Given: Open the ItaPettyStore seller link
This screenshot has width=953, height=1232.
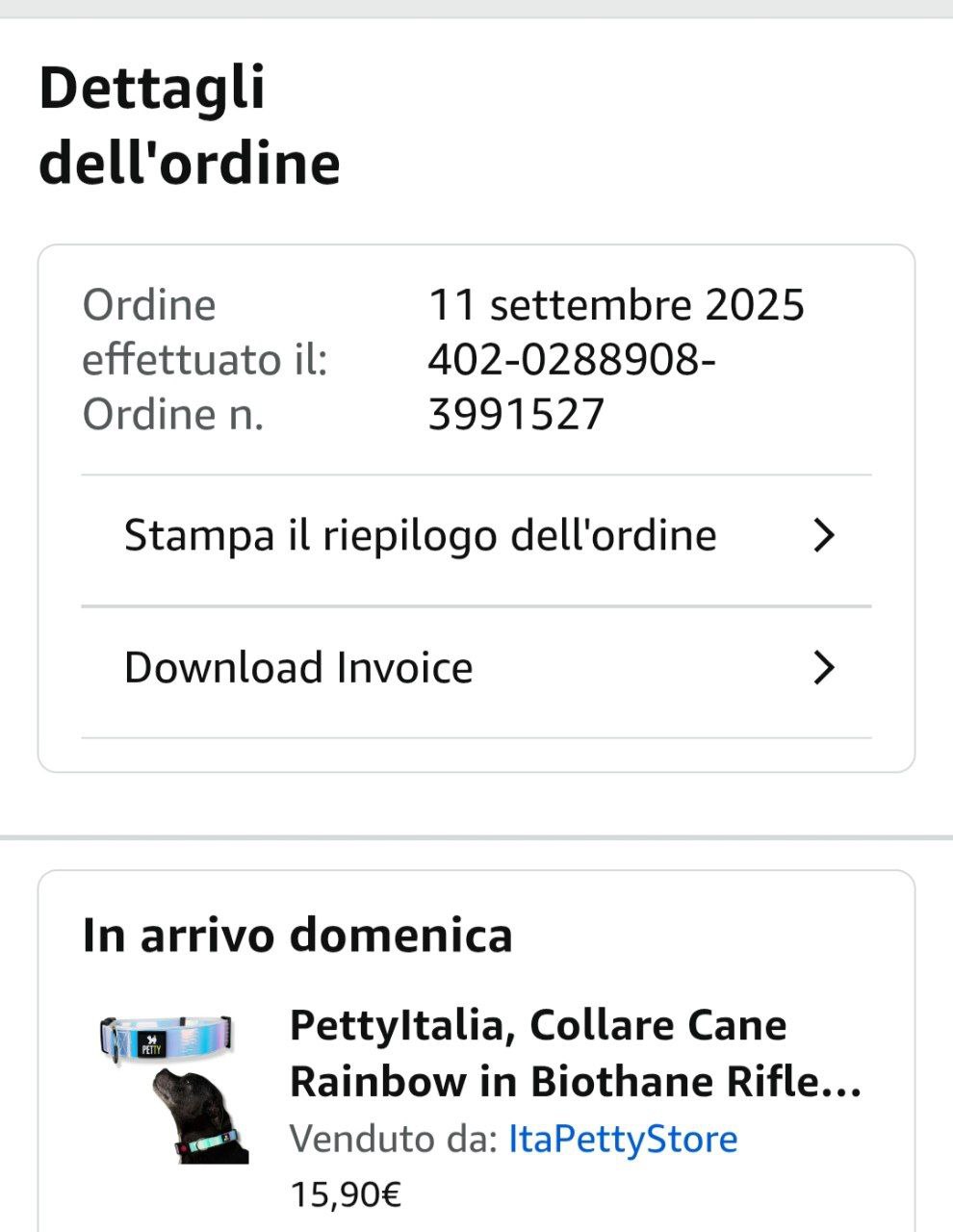Looking at the screenshot, I should (622, 1139).
